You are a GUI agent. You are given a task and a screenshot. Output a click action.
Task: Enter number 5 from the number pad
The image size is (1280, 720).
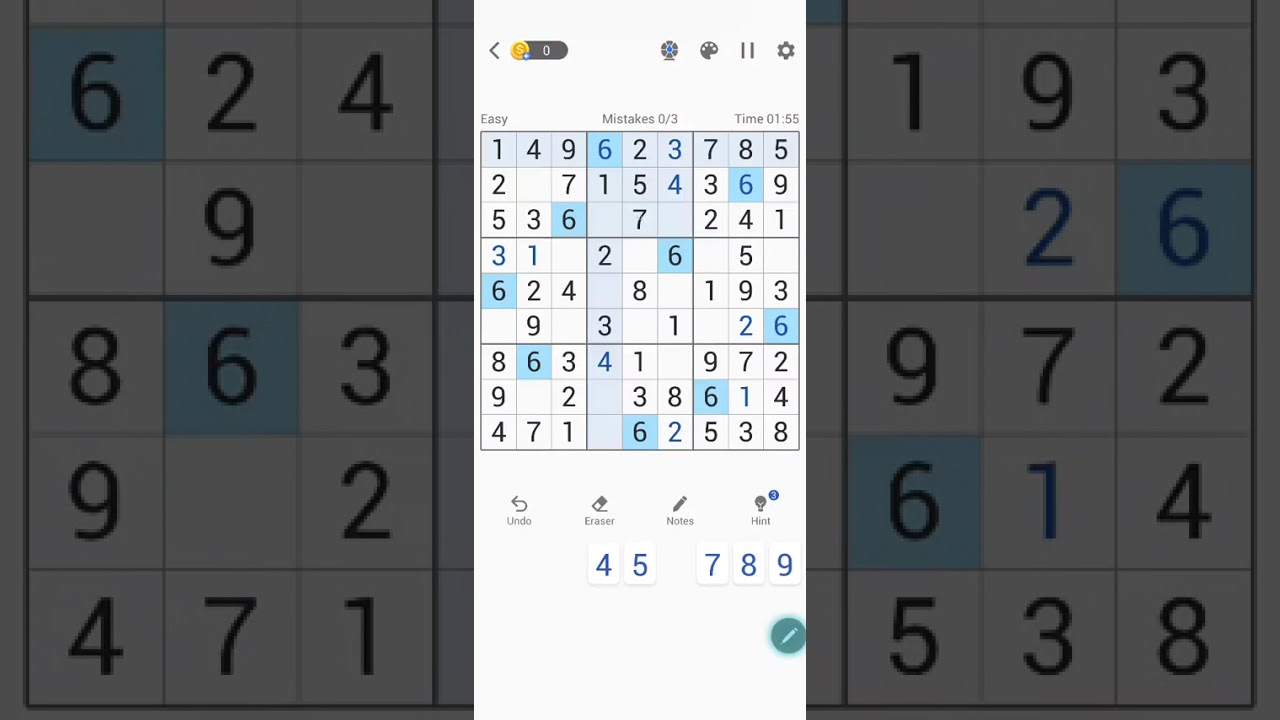coord(640,566)
